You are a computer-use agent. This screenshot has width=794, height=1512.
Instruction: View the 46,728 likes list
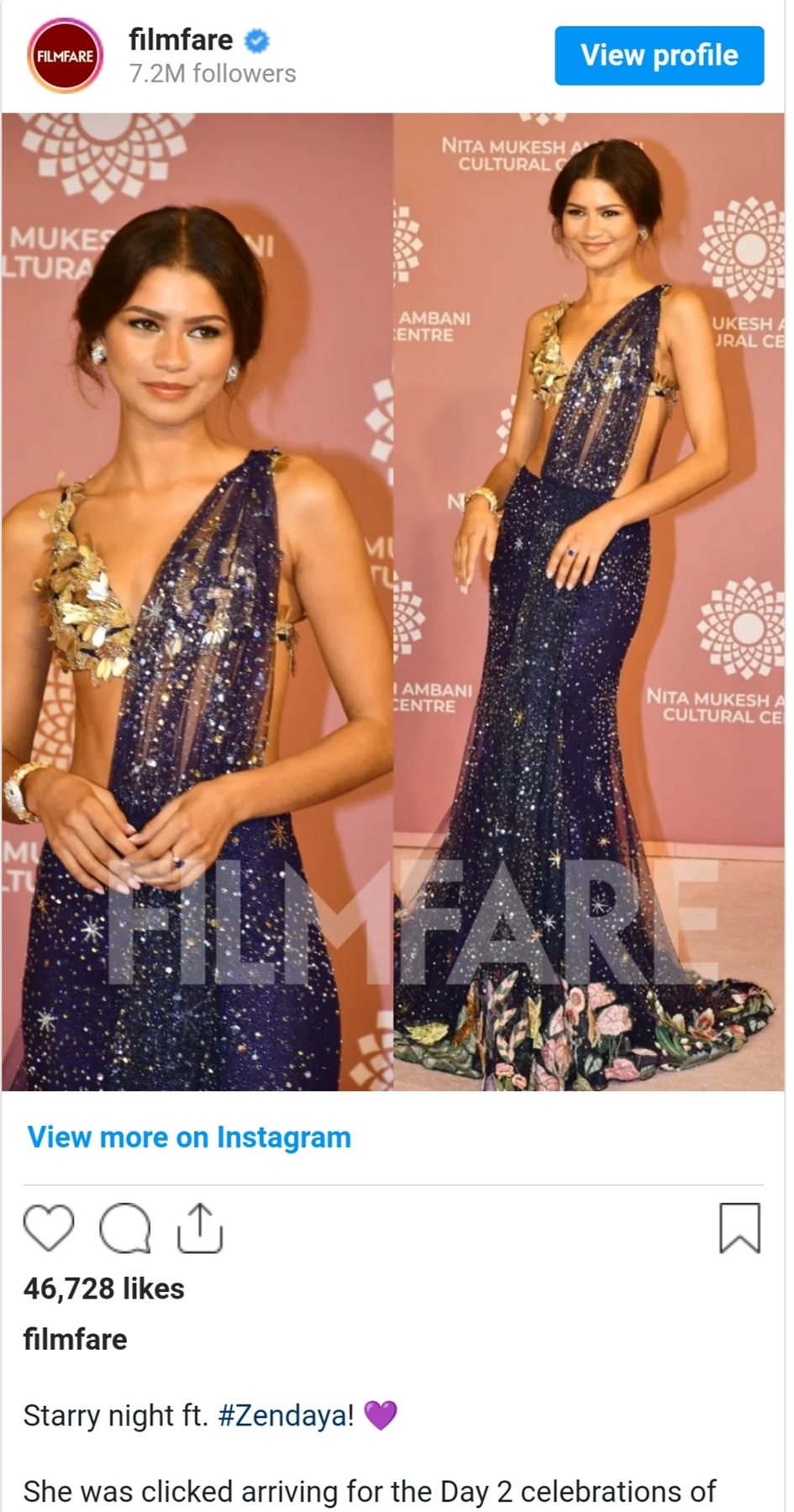(x=104, y=1289)
